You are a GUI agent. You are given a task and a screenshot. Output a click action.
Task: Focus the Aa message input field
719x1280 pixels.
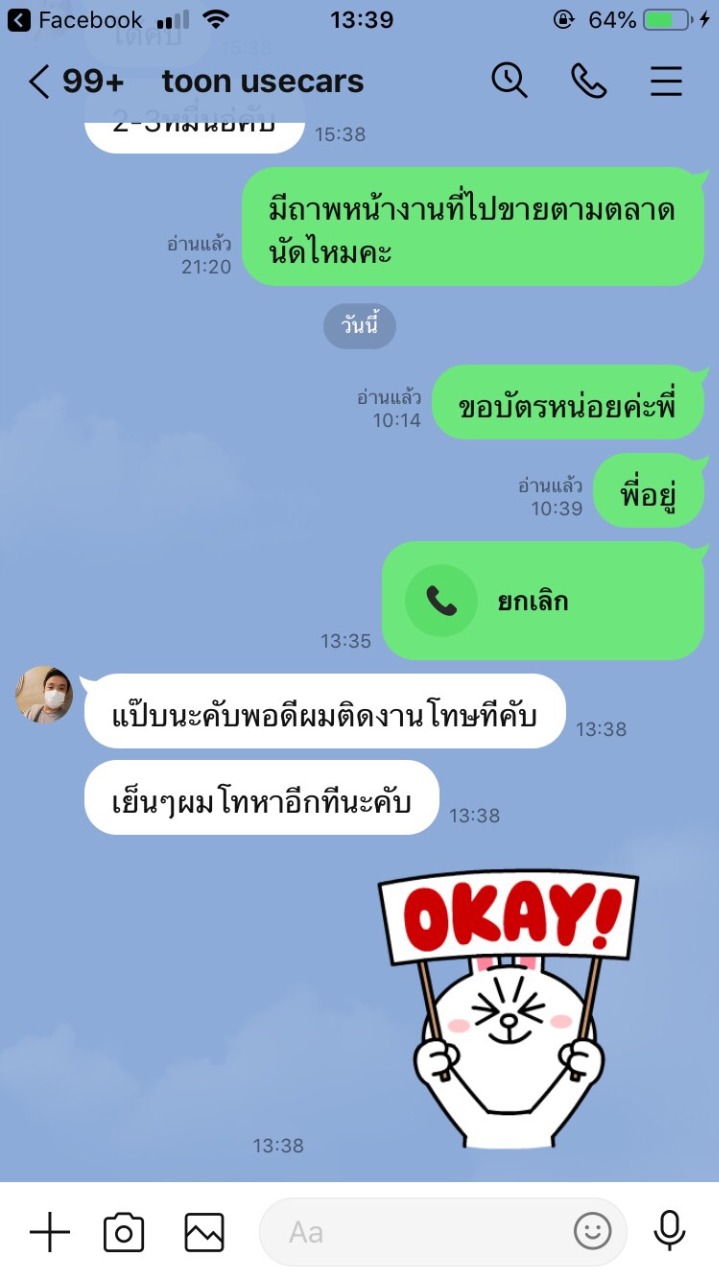[425, 1232]
